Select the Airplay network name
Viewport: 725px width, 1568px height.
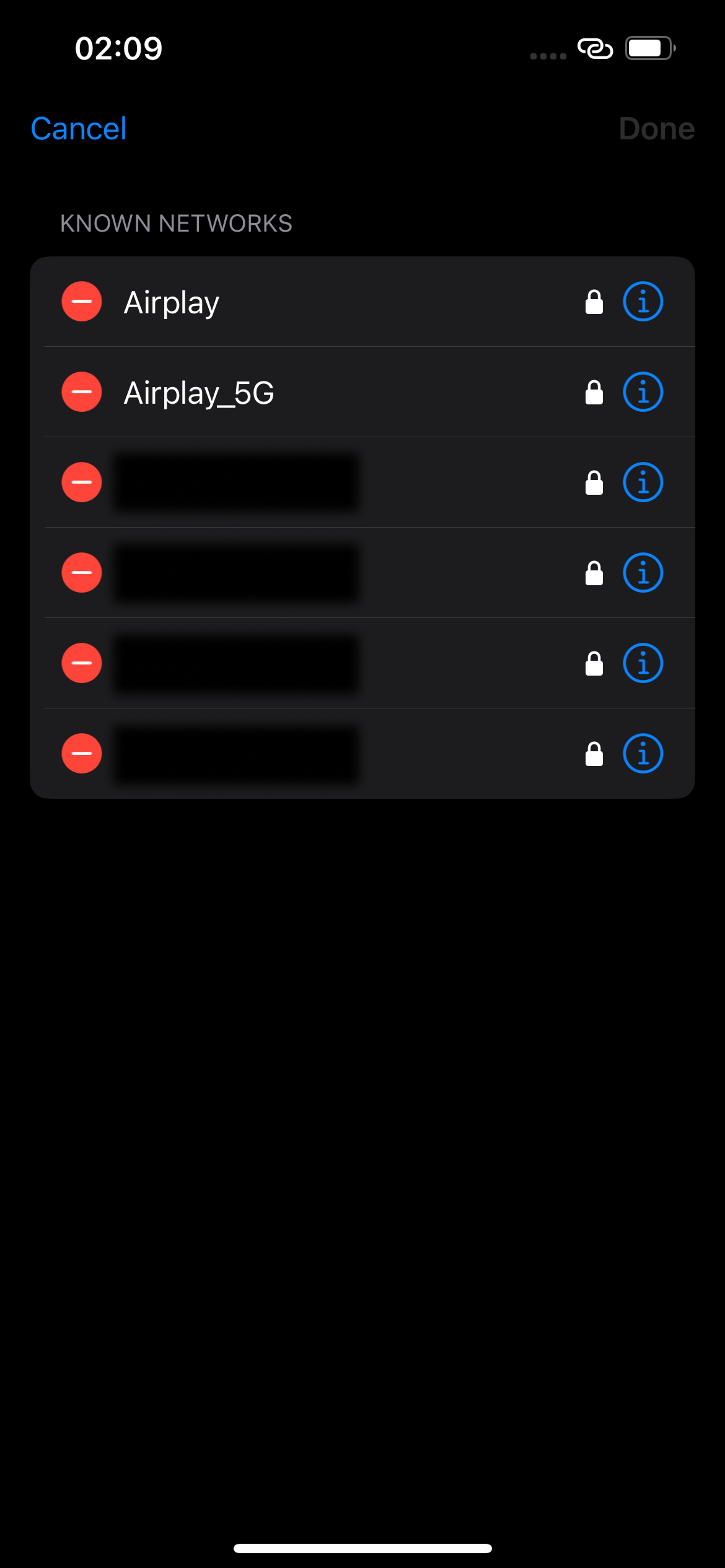[172, 302]
